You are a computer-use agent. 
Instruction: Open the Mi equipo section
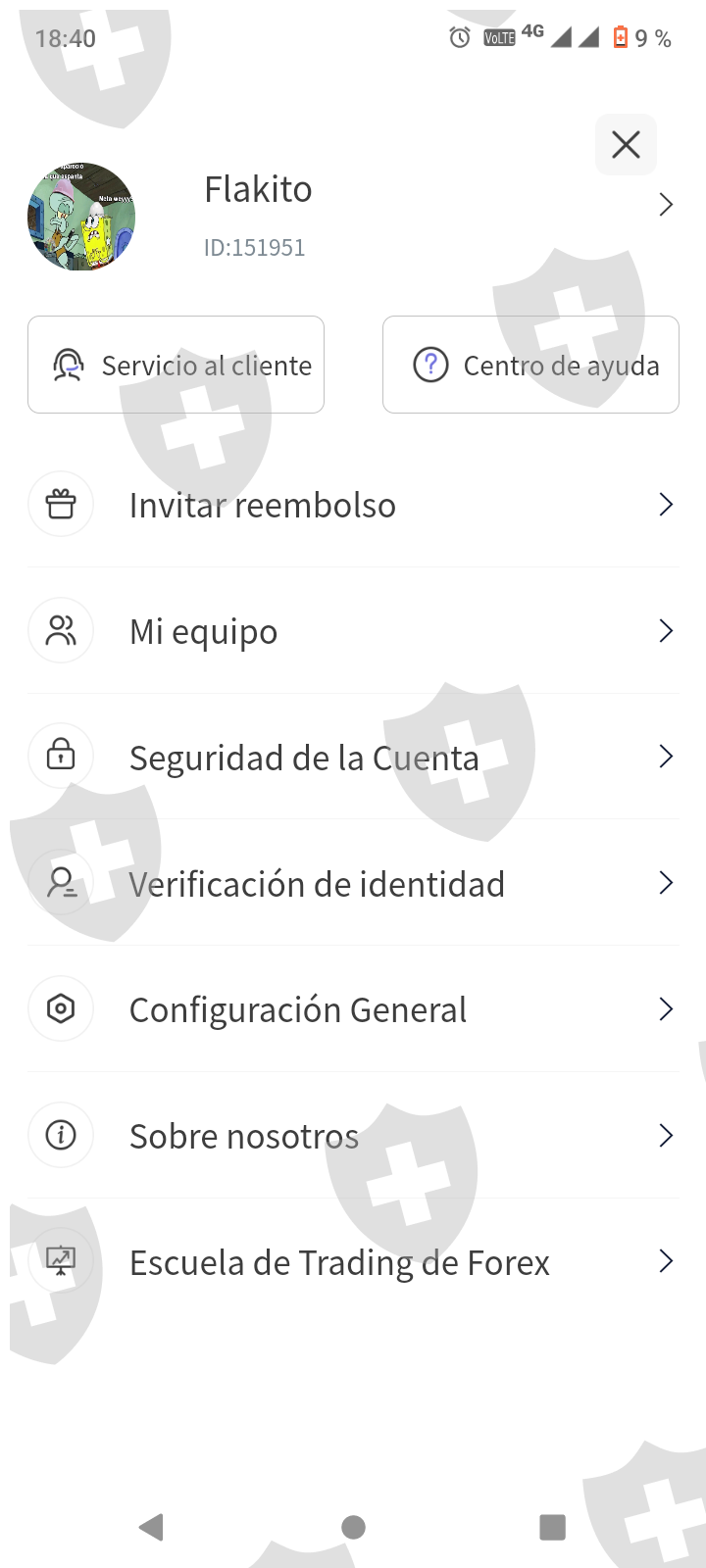(353, 631)
